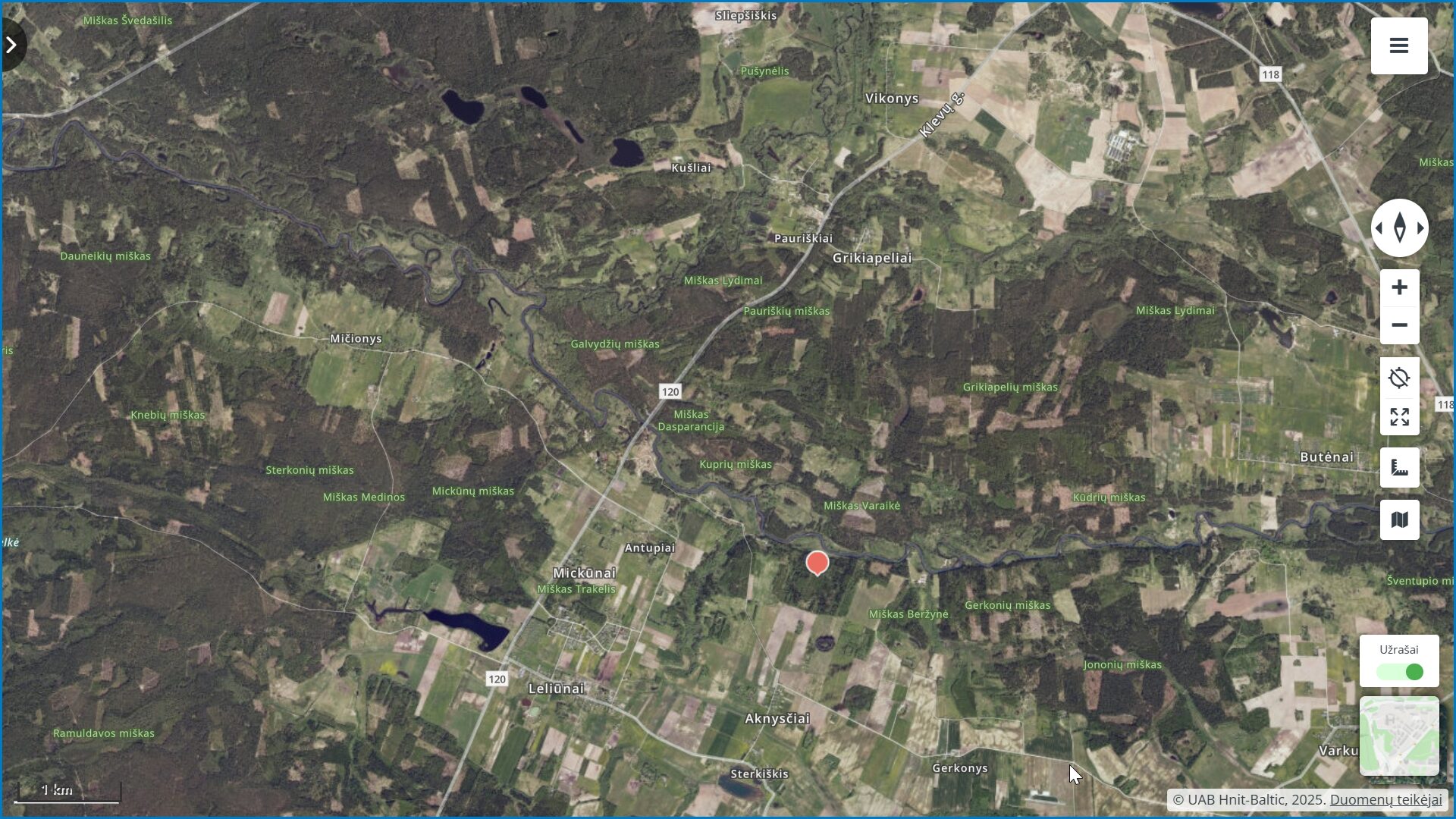
Task: Open the measurement ruler tool
Action: (1400, 468)
